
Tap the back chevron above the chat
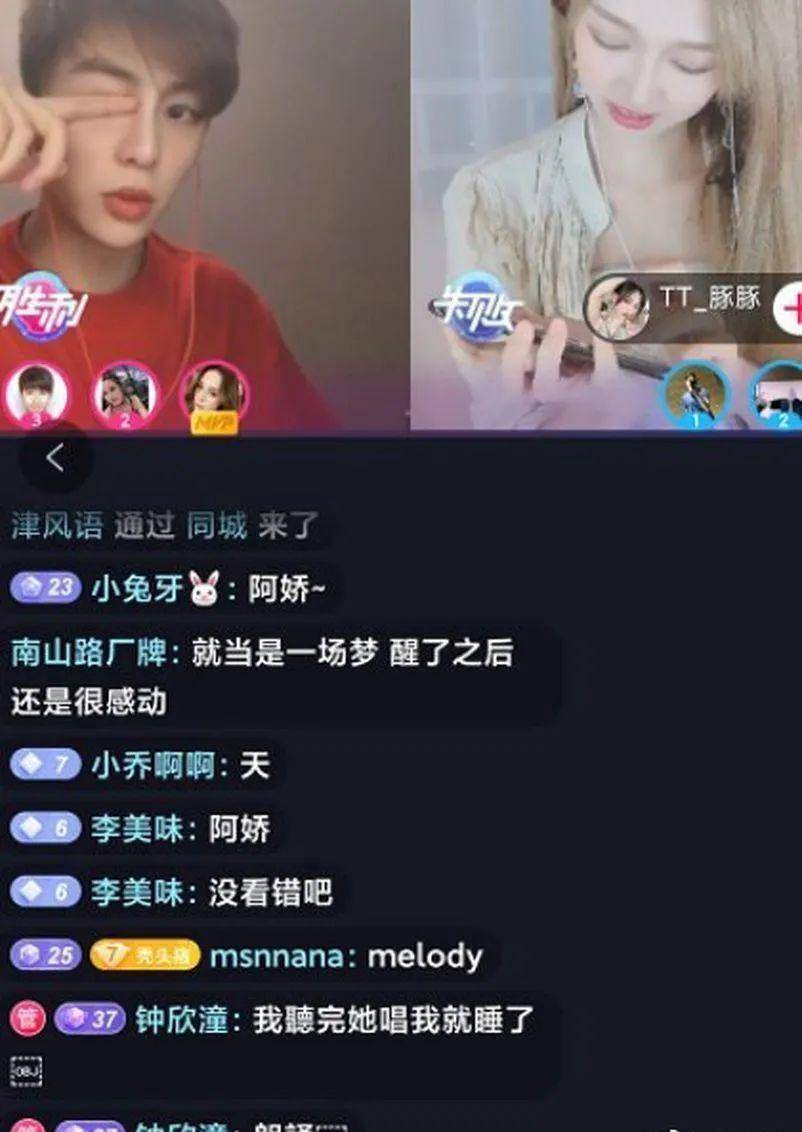click(x=55, y=459)
